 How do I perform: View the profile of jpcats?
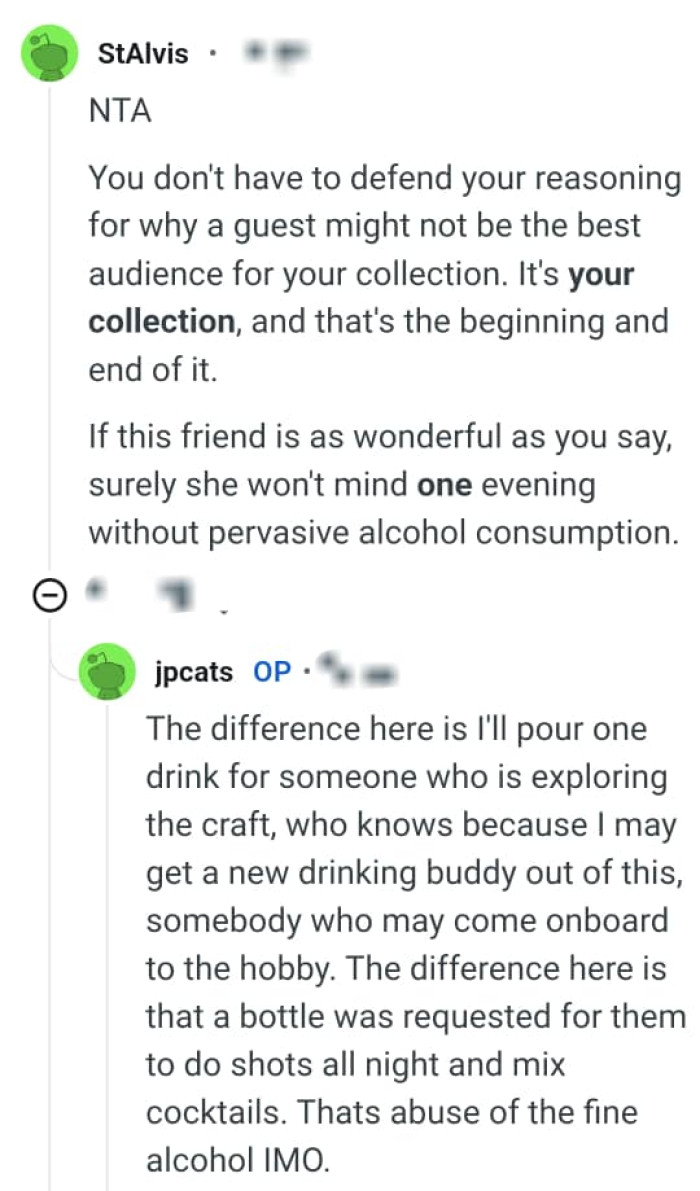pyautogui.click(x=194, y=671)
